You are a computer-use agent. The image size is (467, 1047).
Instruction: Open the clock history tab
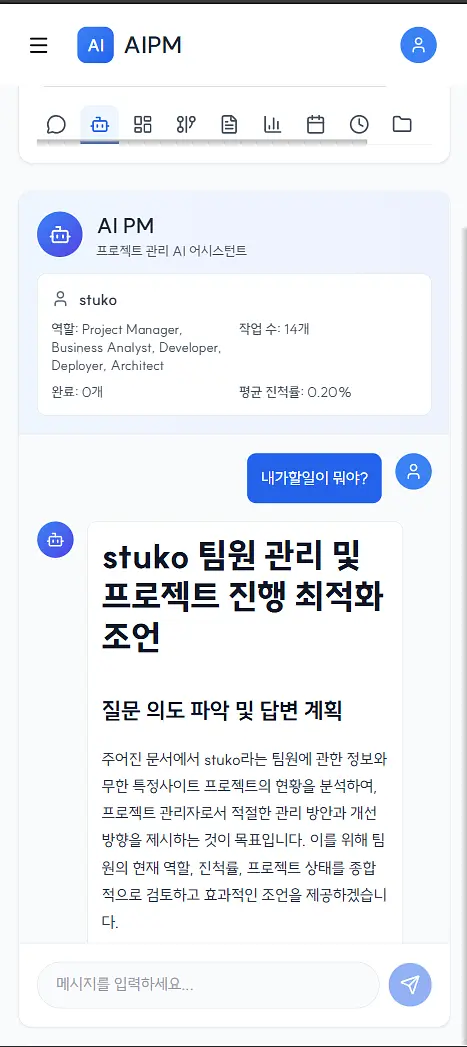pyautogui.click(x=359, y=124)
